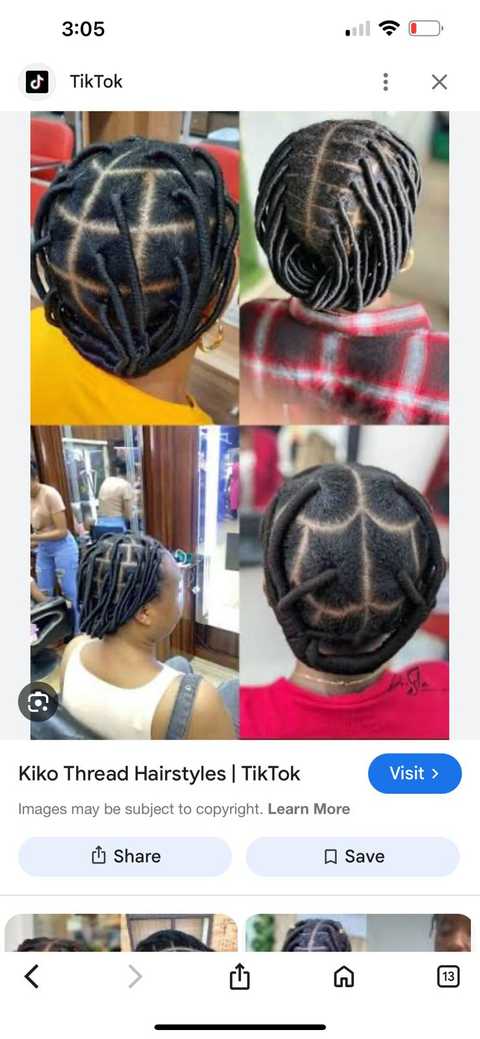
Task: Open the Learn More copyright link
Action: point(308,809)
